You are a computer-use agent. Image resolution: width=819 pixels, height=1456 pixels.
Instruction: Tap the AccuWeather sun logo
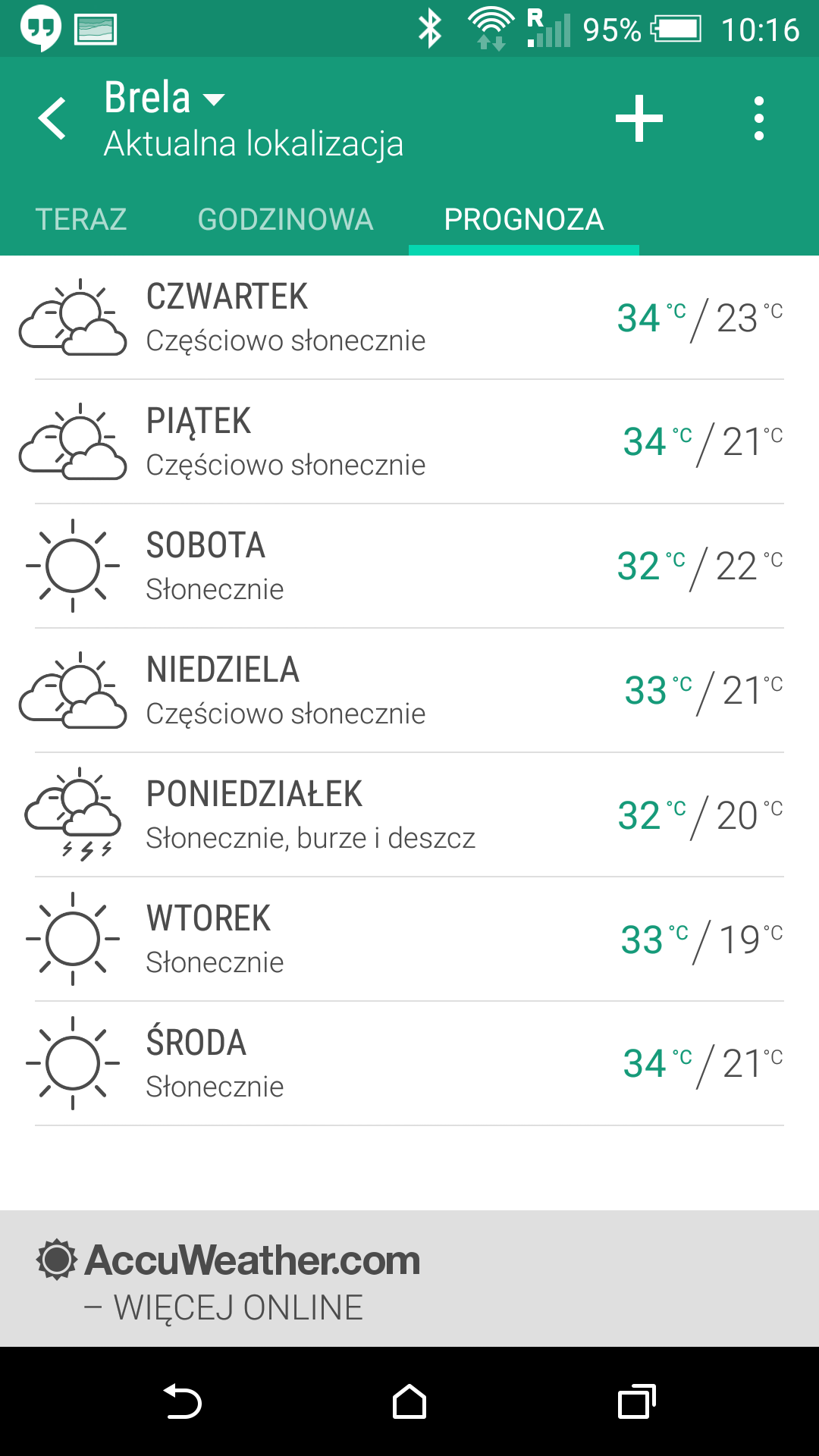coord(55,1258)
